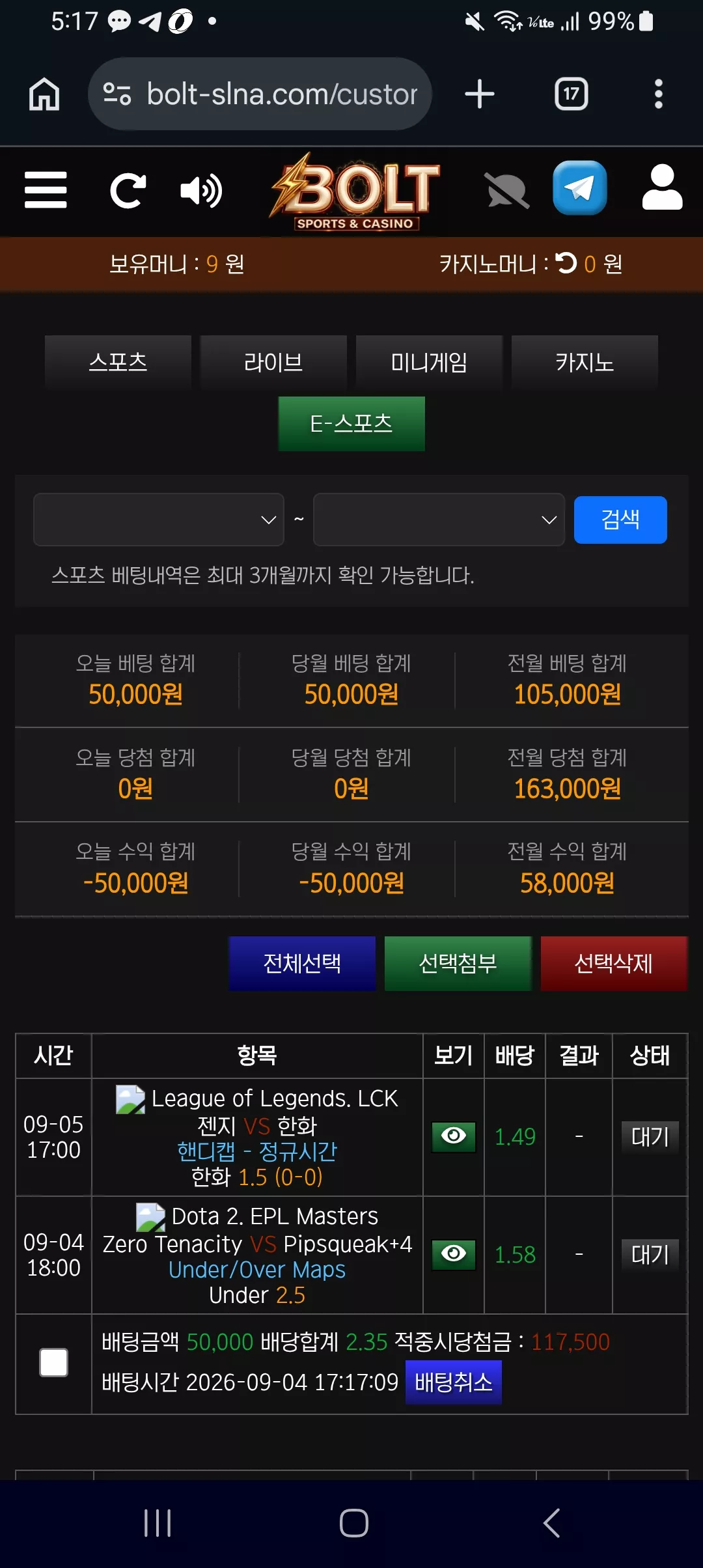Tap the 선택삭제 button
The image size is (703, 1568).
tap(614, 964)
